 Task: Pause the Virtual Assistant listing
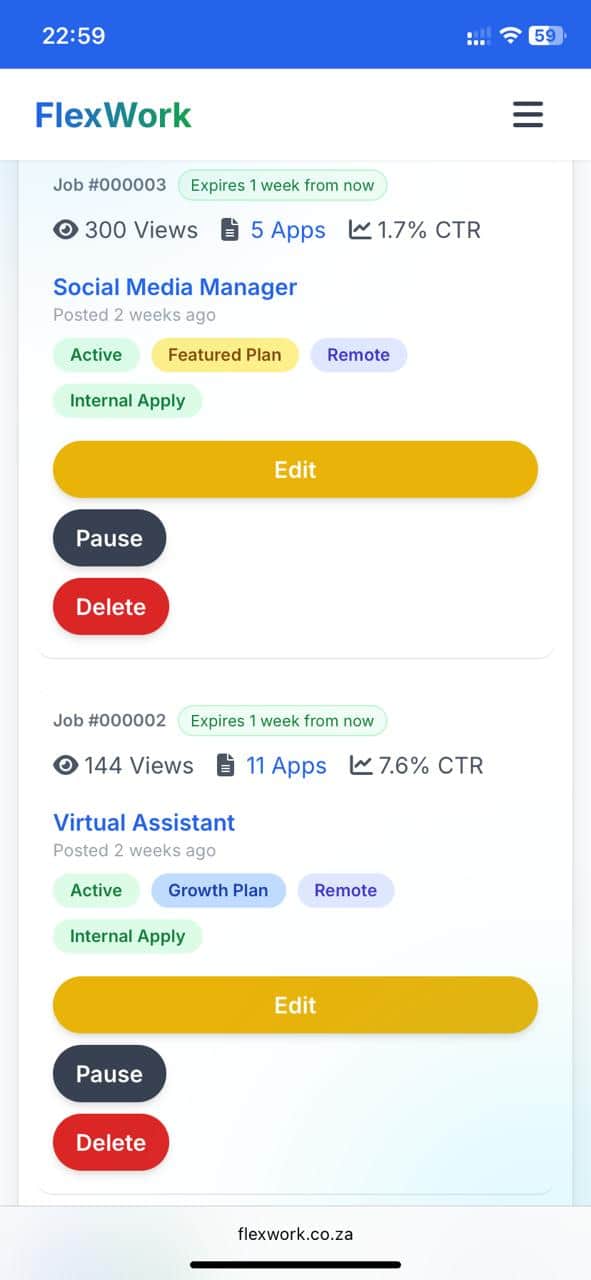point(109,1074)
